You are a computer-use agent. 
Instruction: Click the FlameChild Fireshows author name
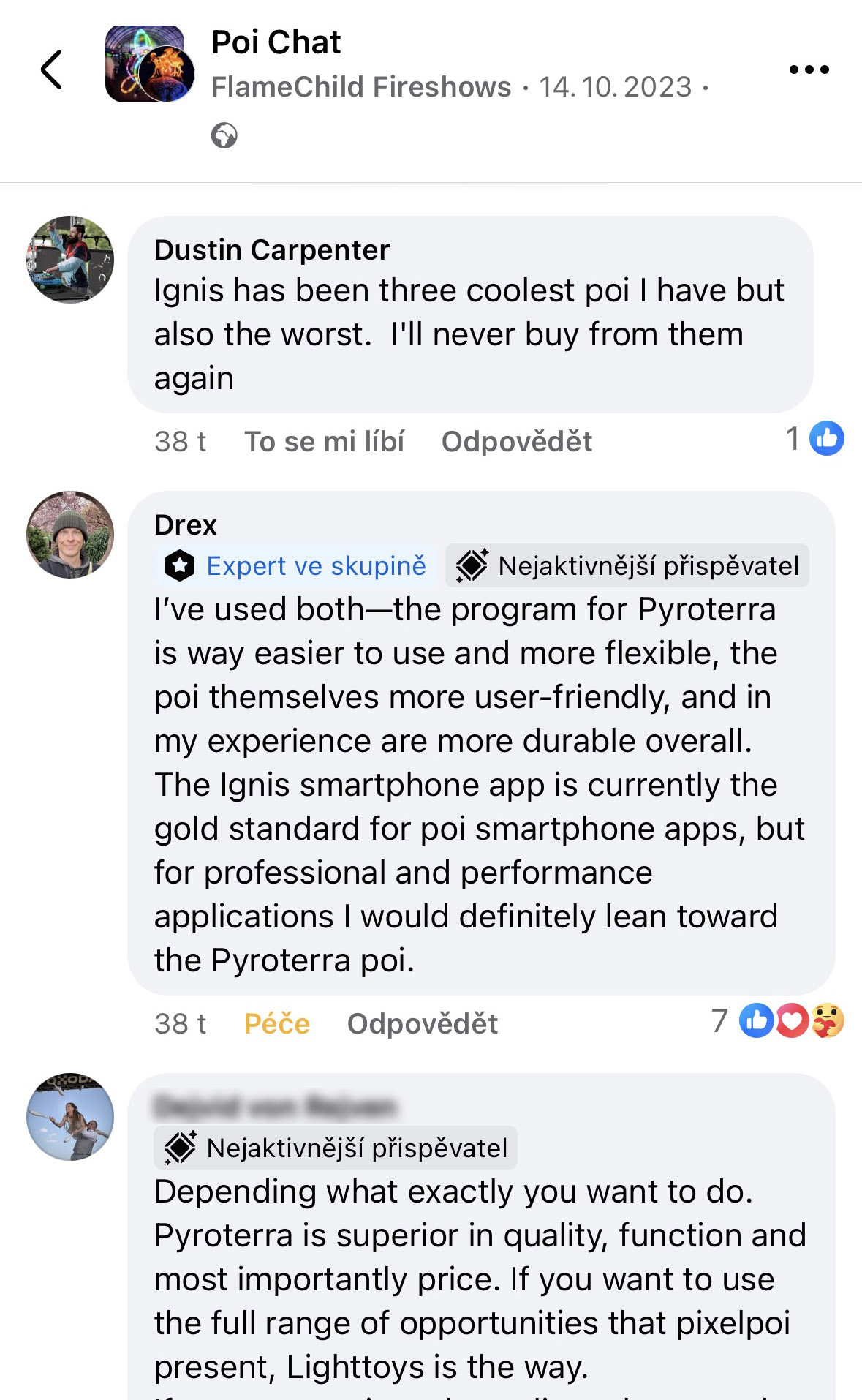pos(360,86)
